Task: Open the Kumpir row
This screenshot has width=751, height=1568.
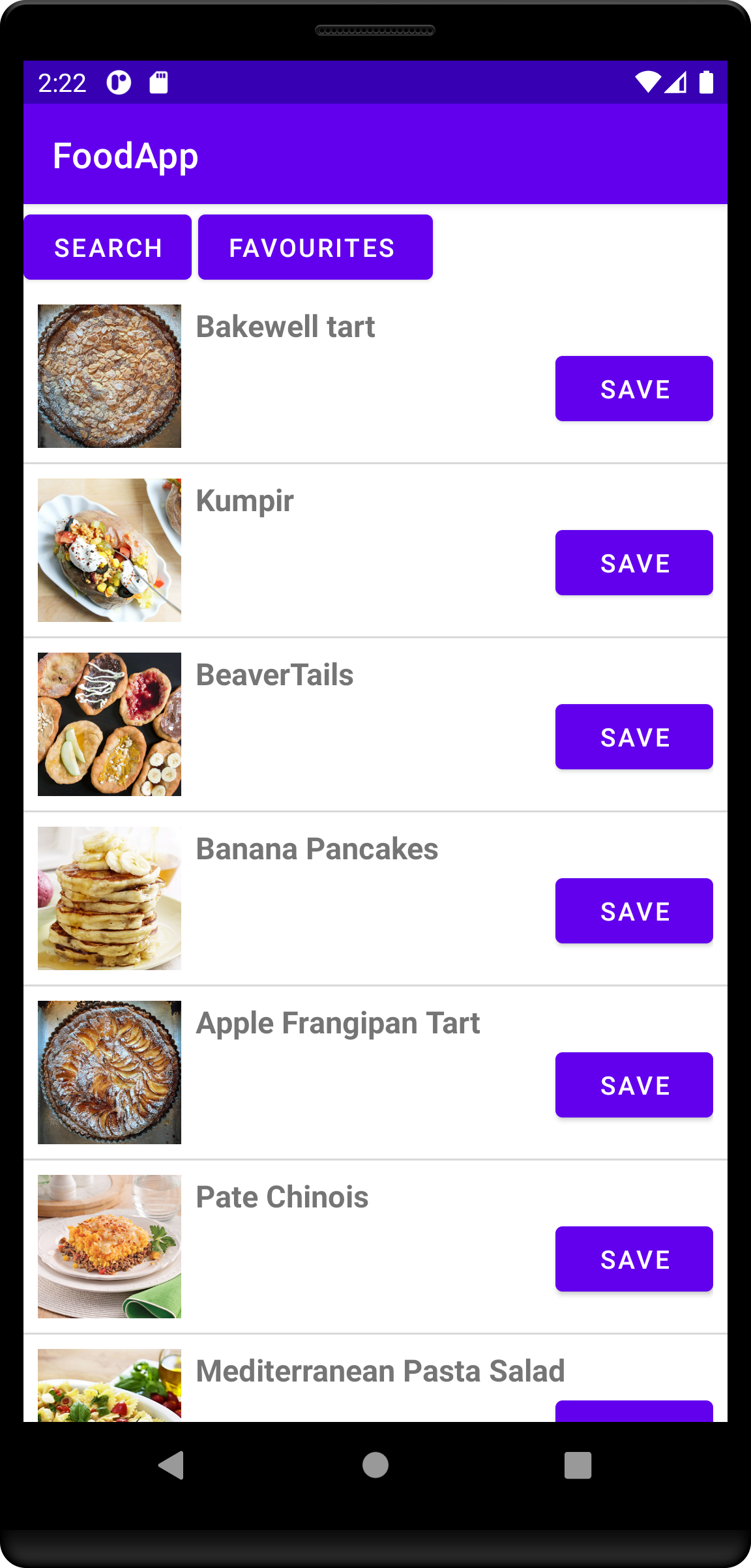Action: point(245,501)
